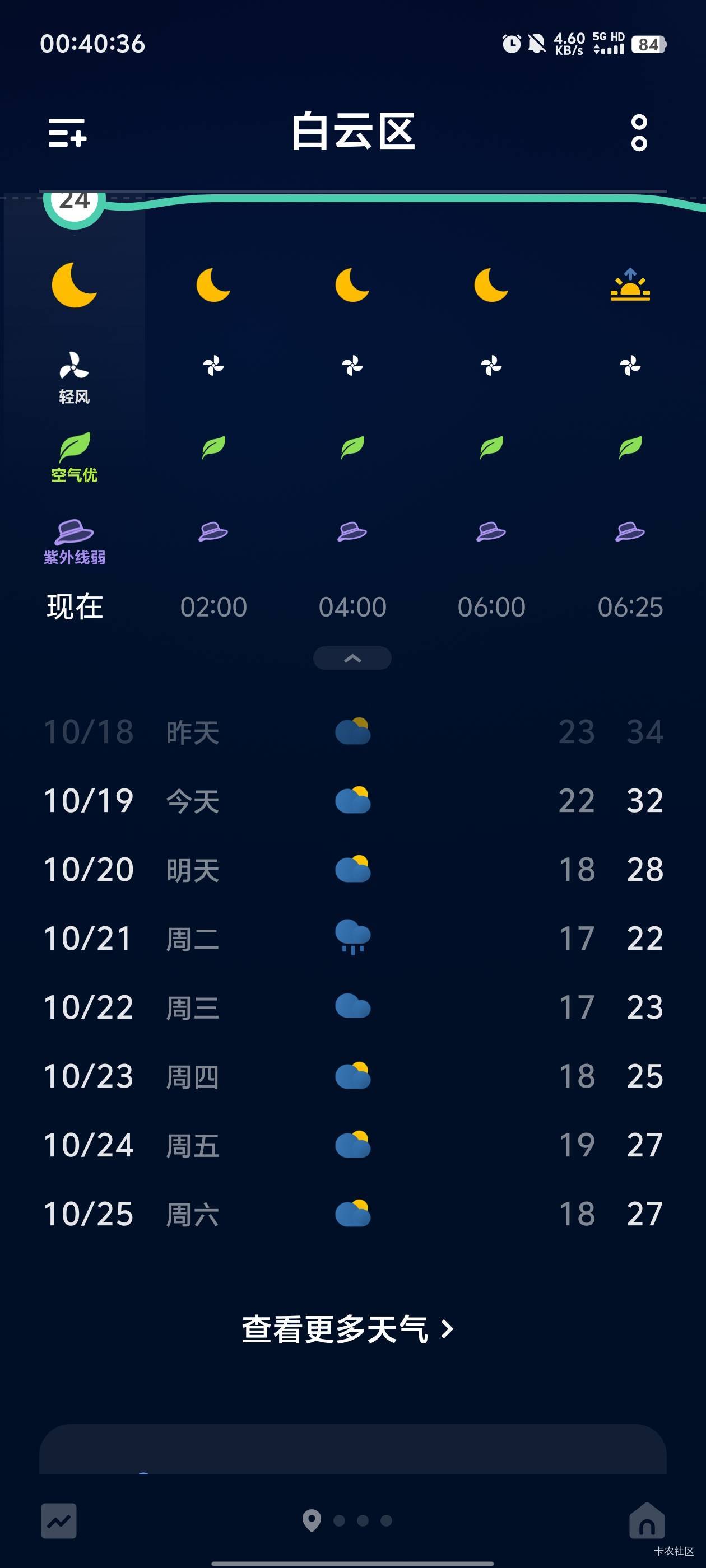This screenshot has height=1568, width=706.
Task: View 10/21 周二 rainy day forecast
Action: (352, 938)
